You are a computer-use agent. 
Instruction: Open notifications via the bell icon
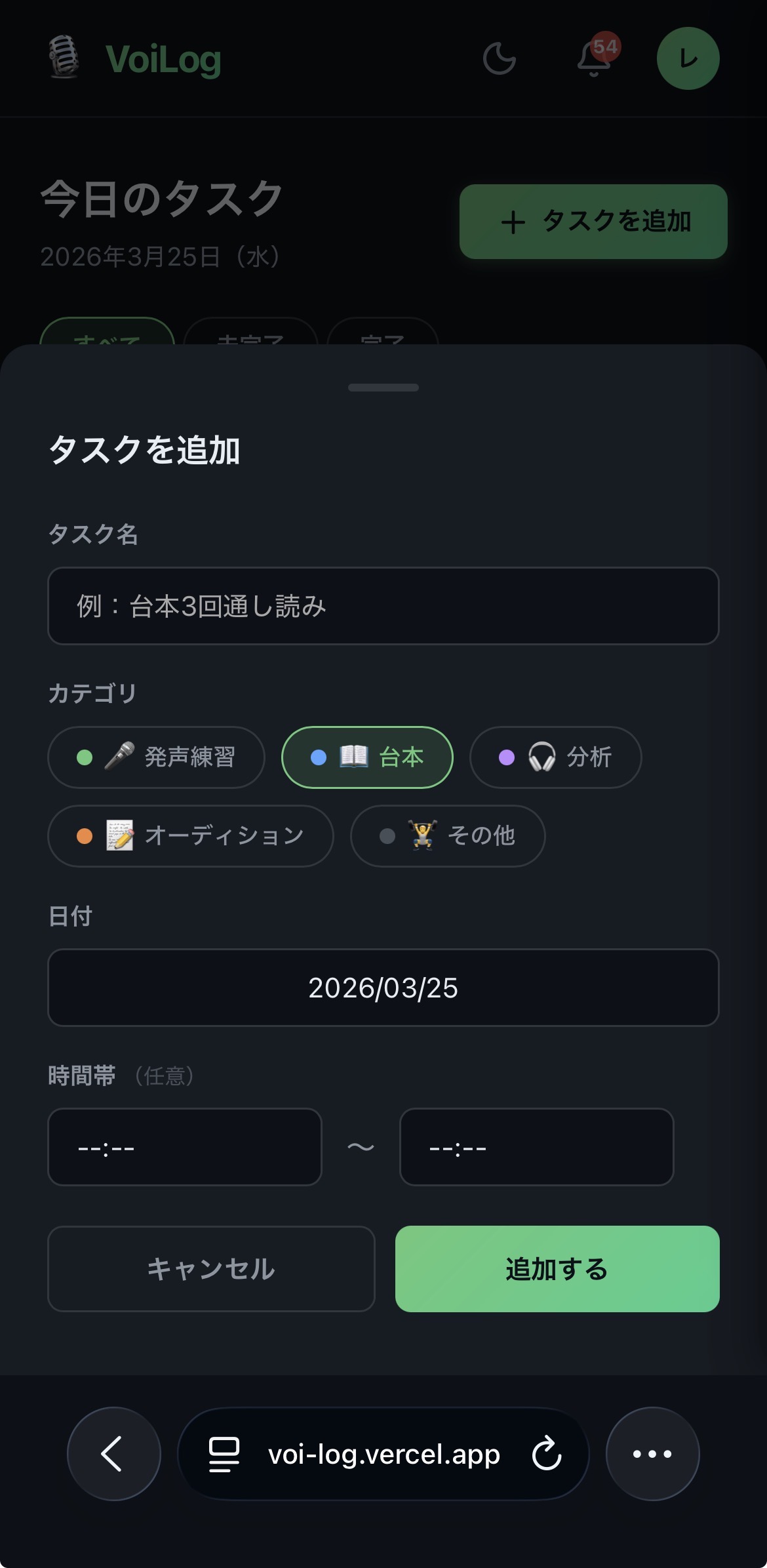click(x=593, y=59)
